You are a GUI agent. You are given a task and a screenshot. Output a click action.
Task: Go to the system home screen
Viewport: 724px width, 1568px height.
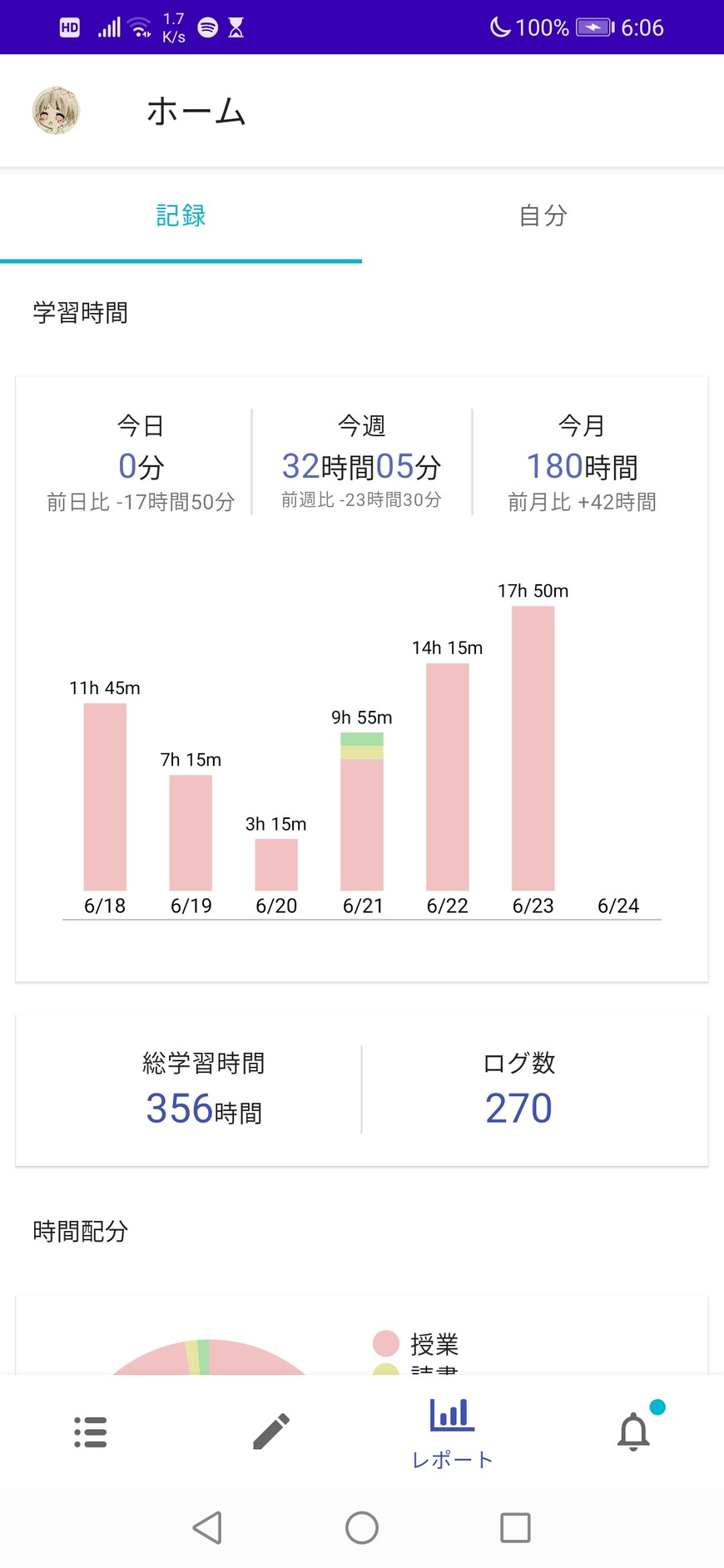(x=362, y=1528)
